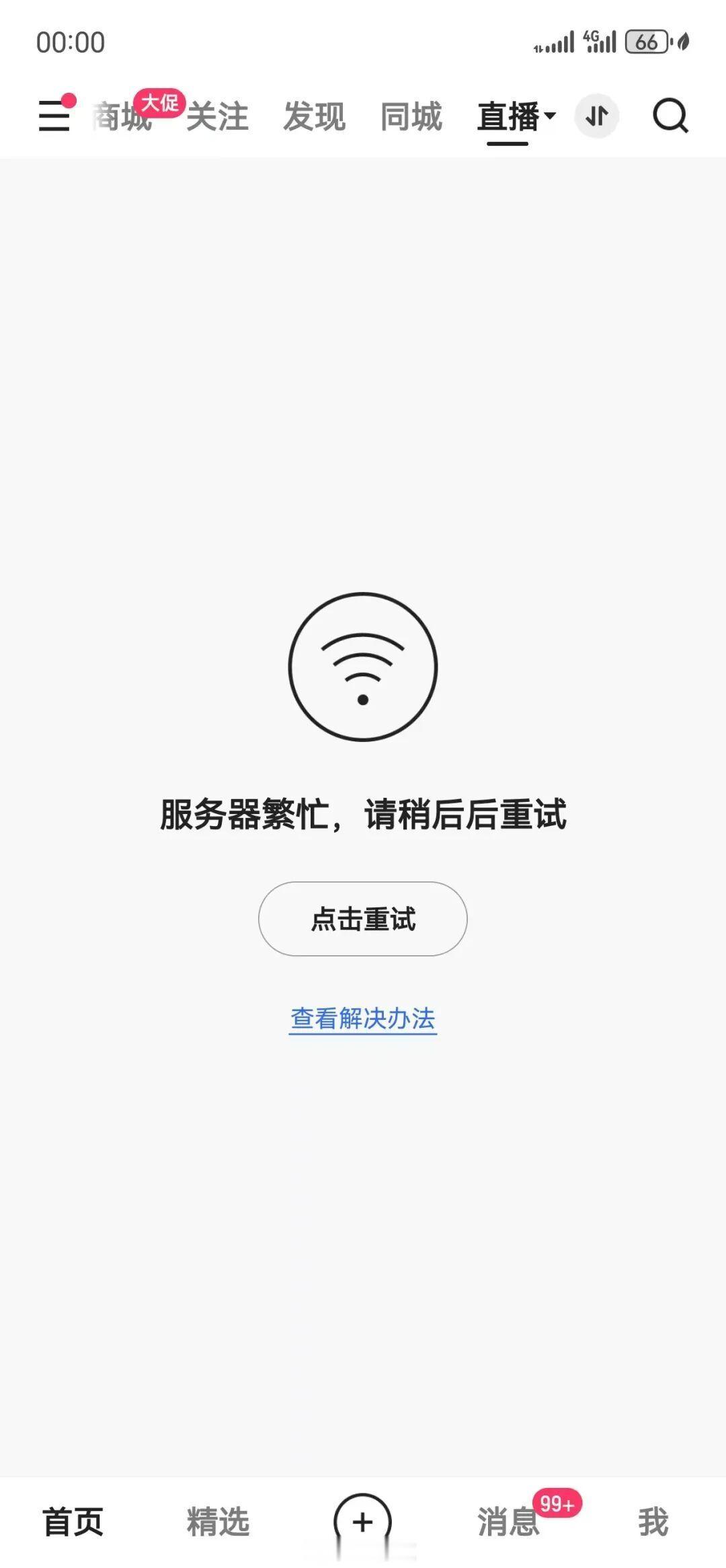
Task: Open the hamburger menu icon
Action: point(54,116)
